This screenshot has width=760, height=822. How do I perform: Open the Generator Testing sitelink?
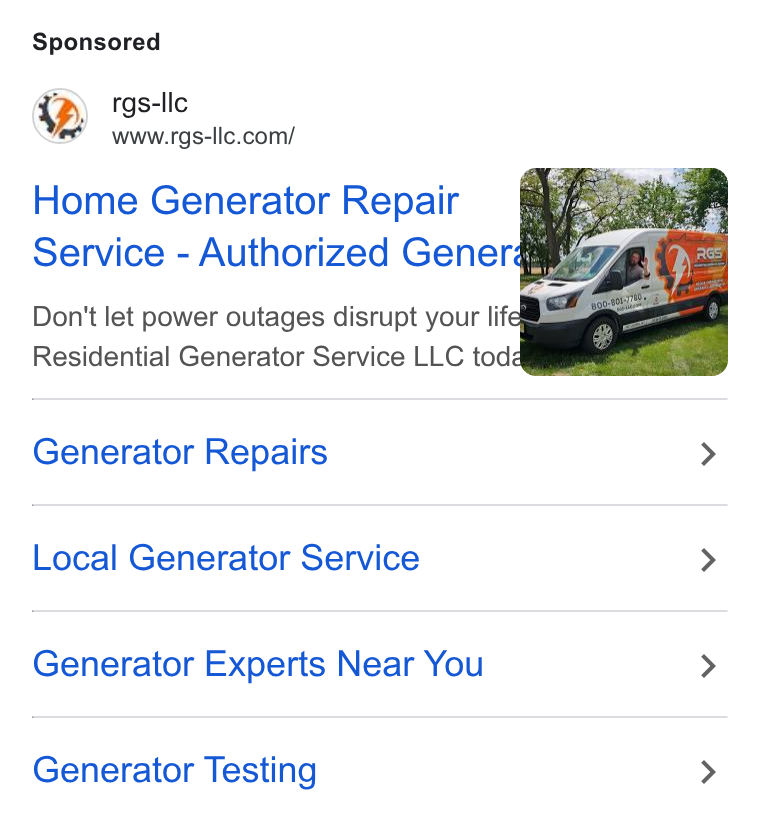(x=379, y=770)
